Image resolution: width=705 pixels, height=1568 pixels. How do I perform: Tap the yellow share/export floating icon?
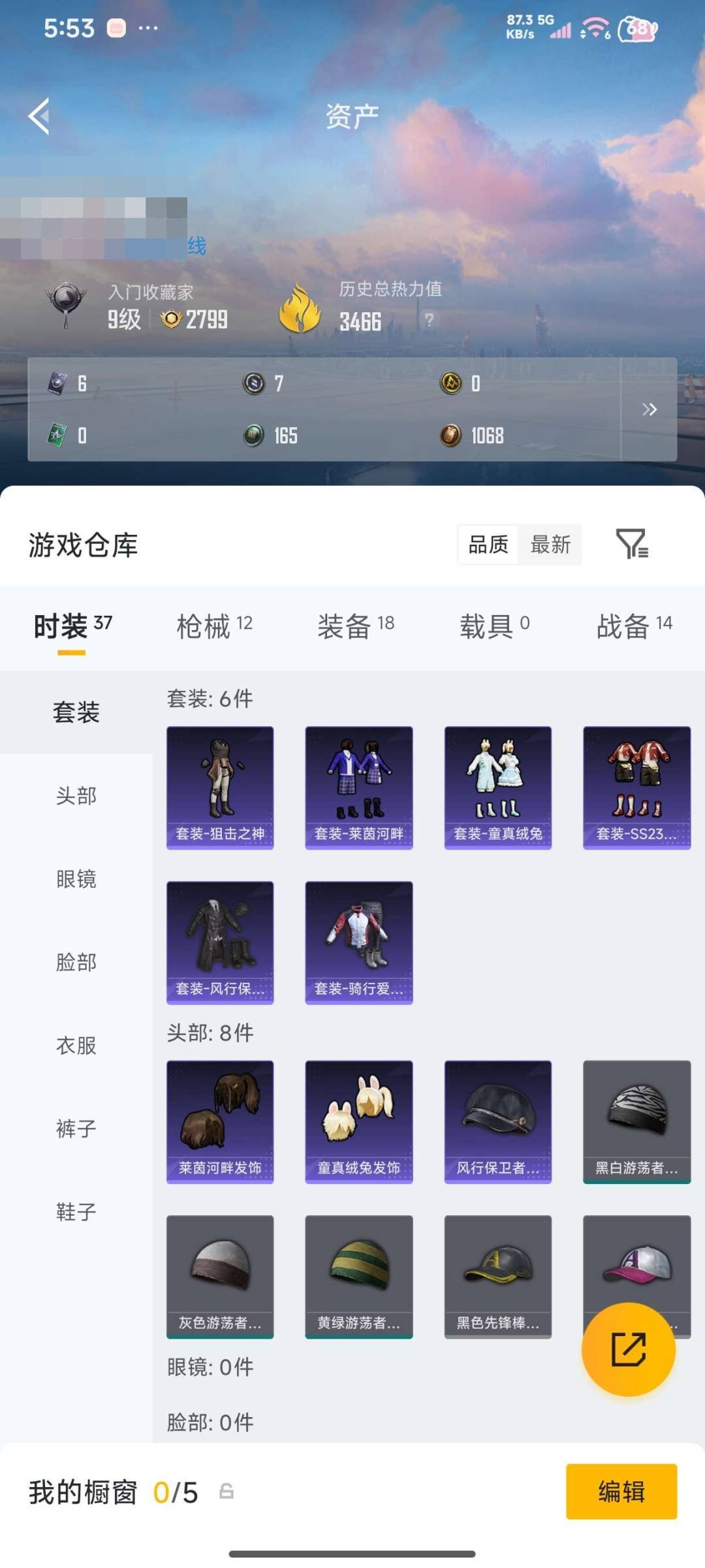[x=629, y=1351]
